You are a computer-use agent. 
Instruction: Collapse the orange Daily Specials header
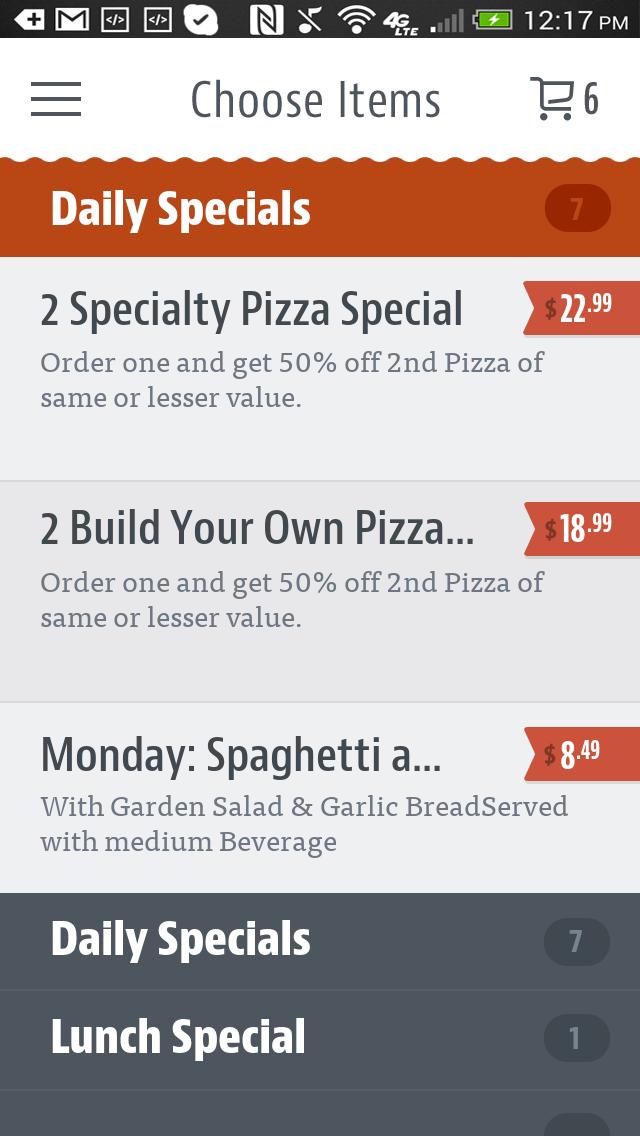[x=320, y=209]
